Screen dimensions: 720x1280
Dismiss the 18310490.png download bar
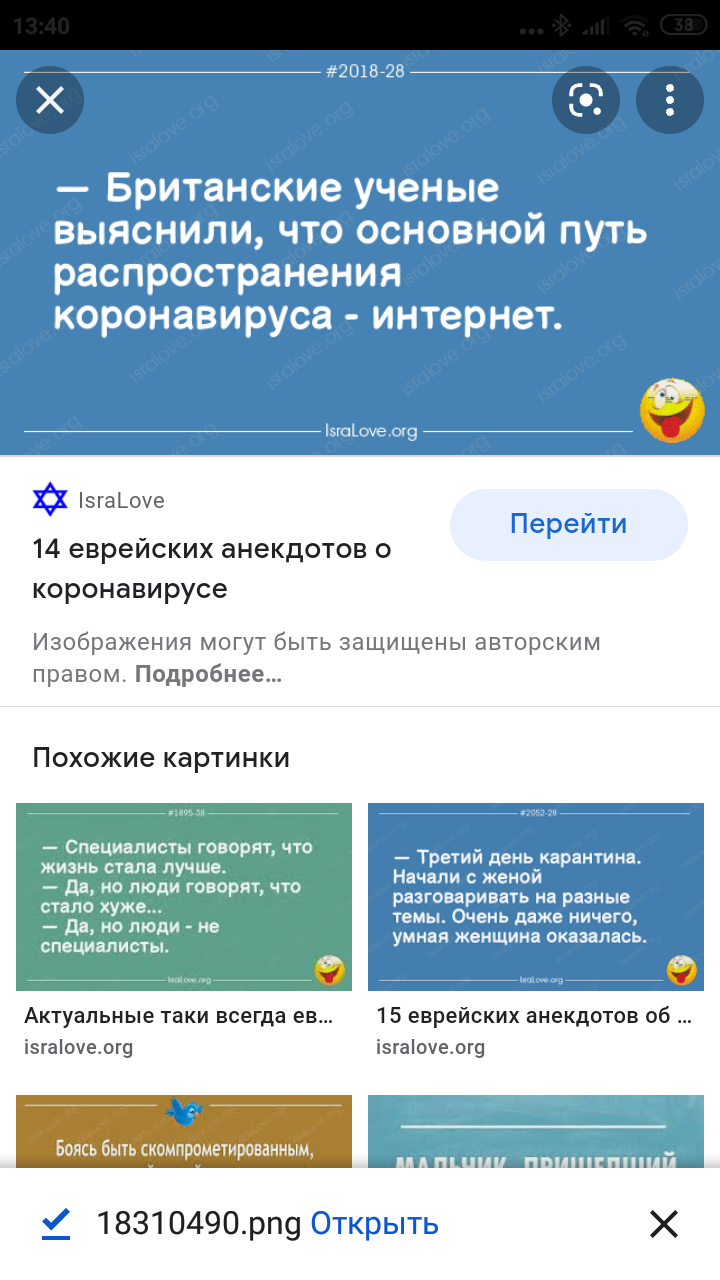click(x=664, y=1223)
